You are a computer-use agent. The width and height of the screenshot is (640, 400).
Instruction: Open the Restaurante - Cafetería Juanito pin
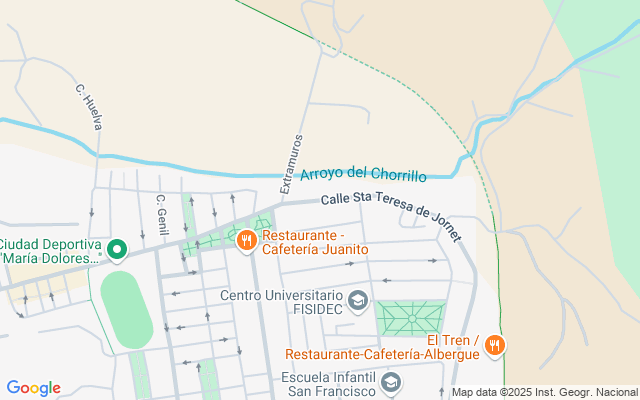(247, 241)
